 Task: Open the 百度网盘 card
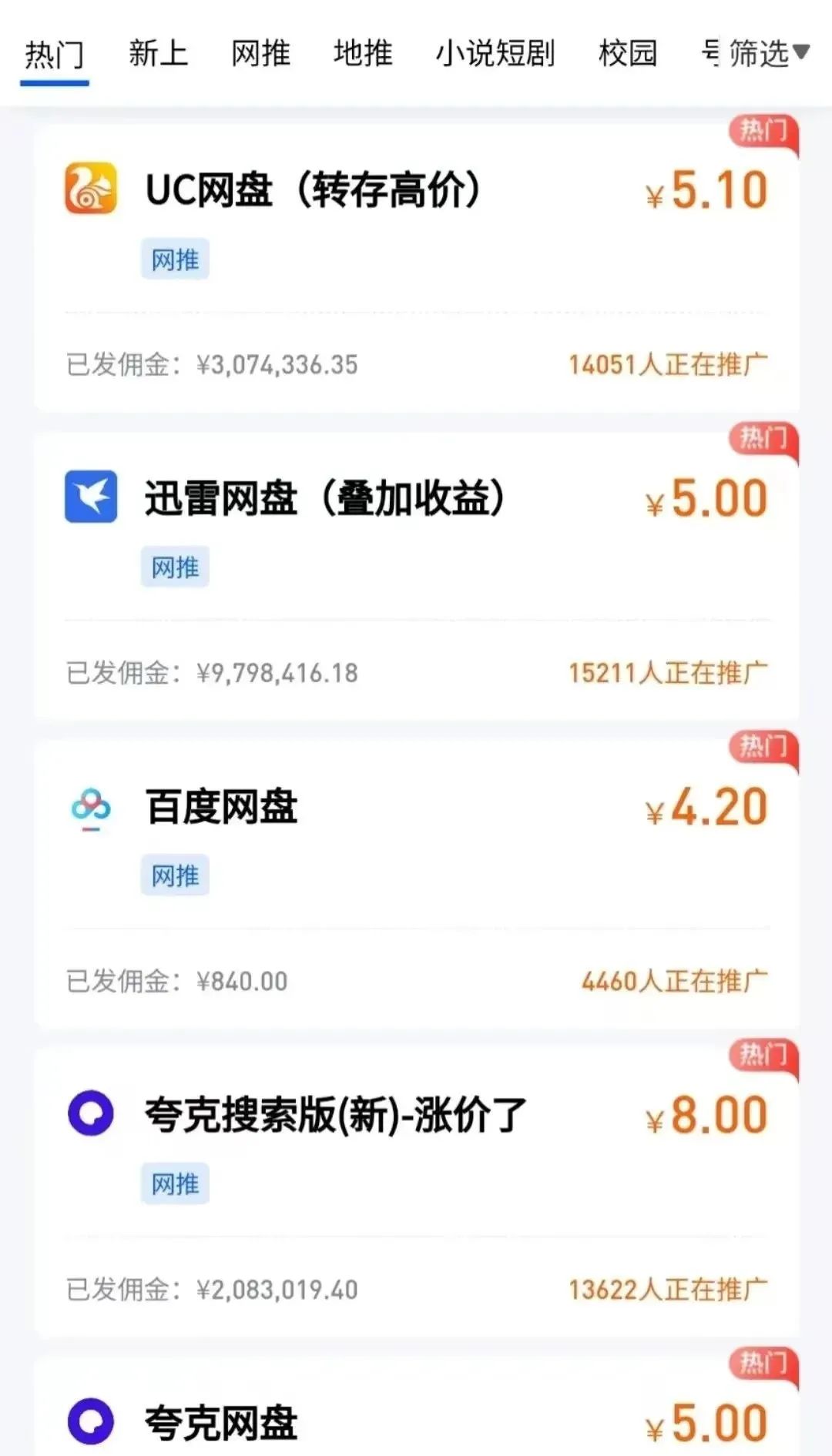point(417,883)
